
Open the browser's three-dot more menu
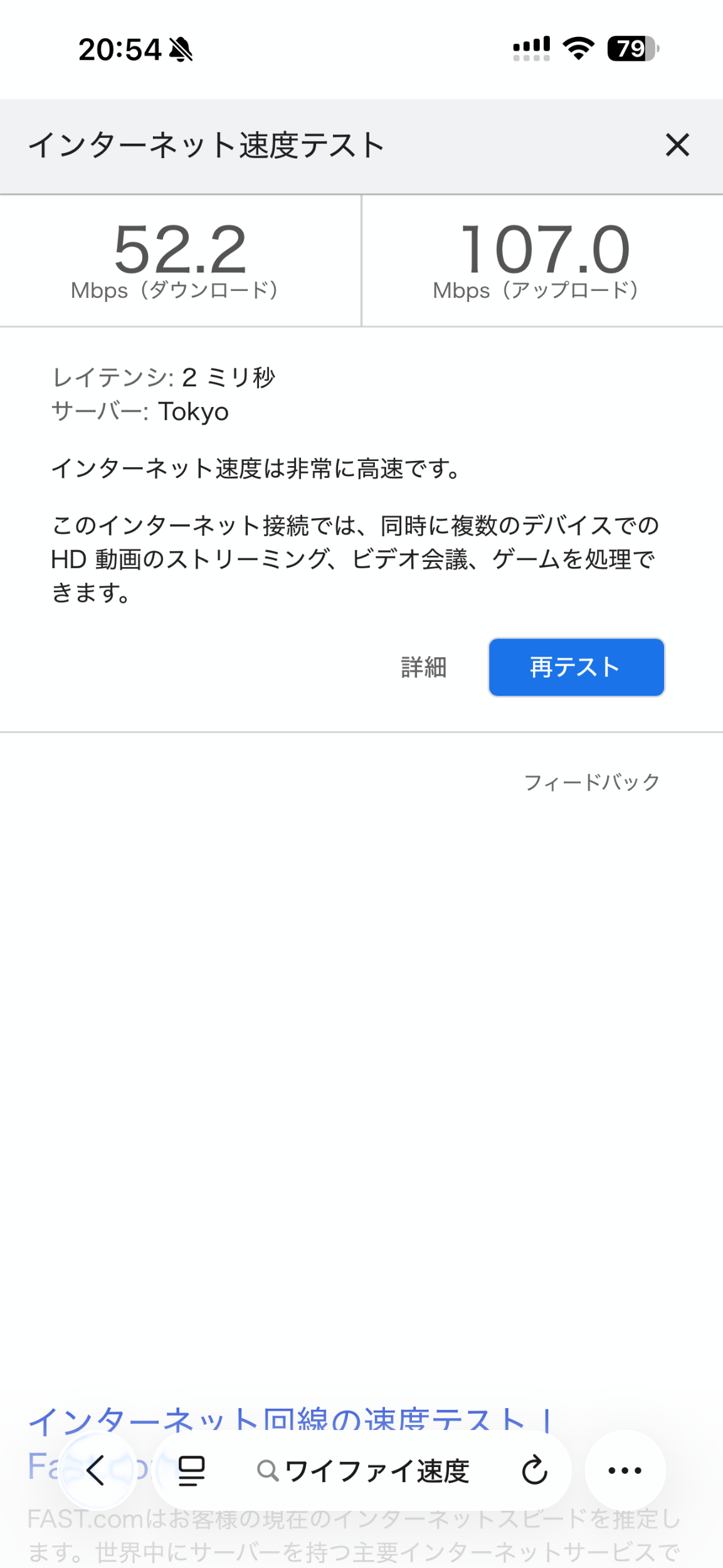[625, 1470]
